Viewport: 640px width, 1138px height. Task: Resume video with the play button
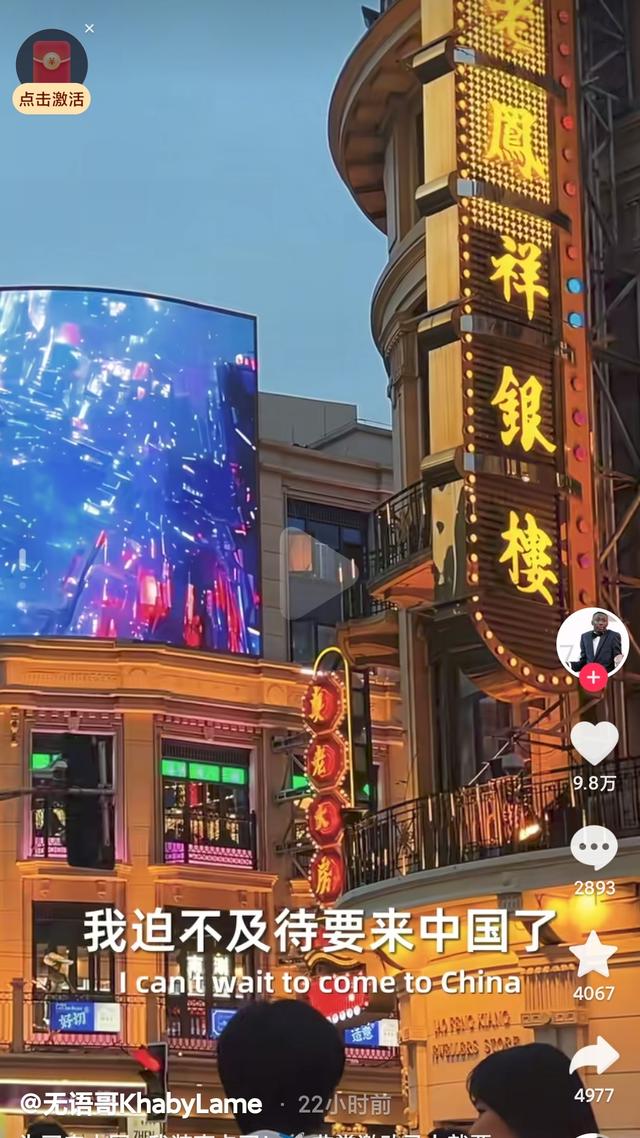tap(318, 575)
